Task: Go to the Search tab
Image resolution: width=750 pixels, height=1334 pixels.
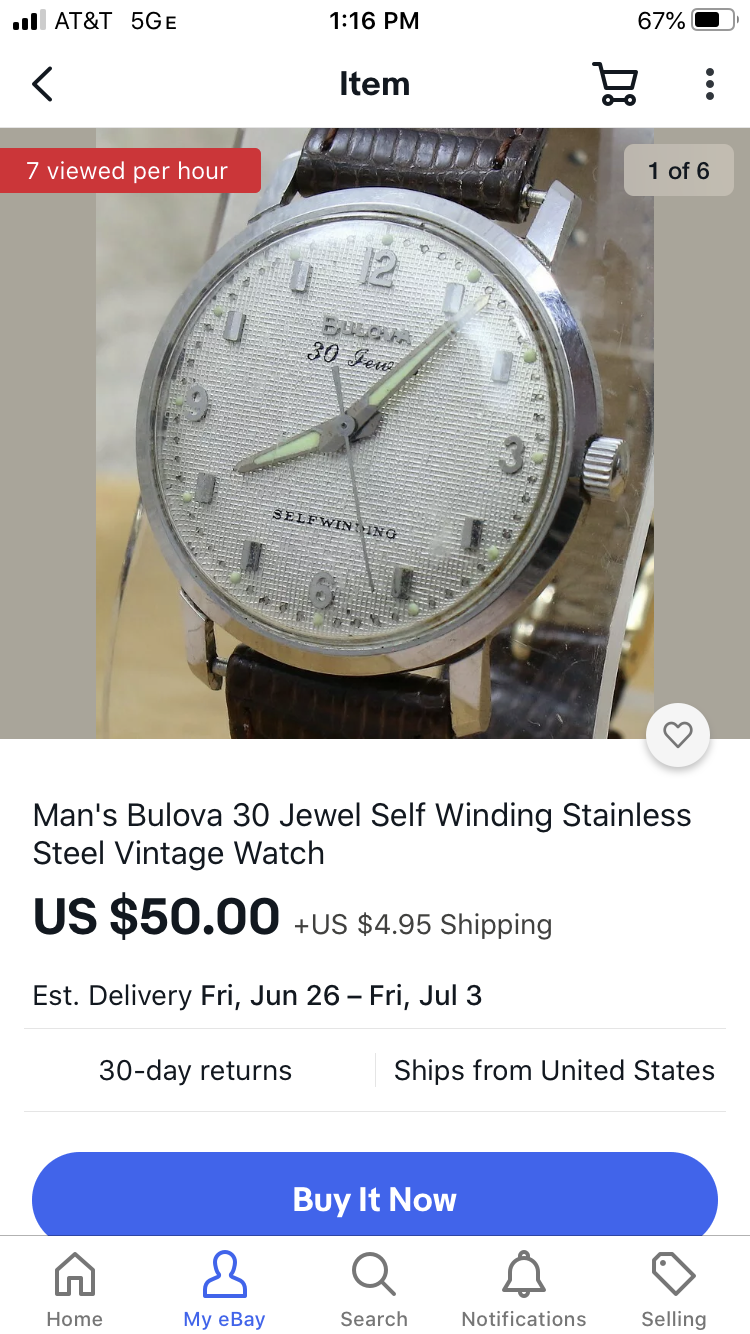Action: click(374, 1290)
